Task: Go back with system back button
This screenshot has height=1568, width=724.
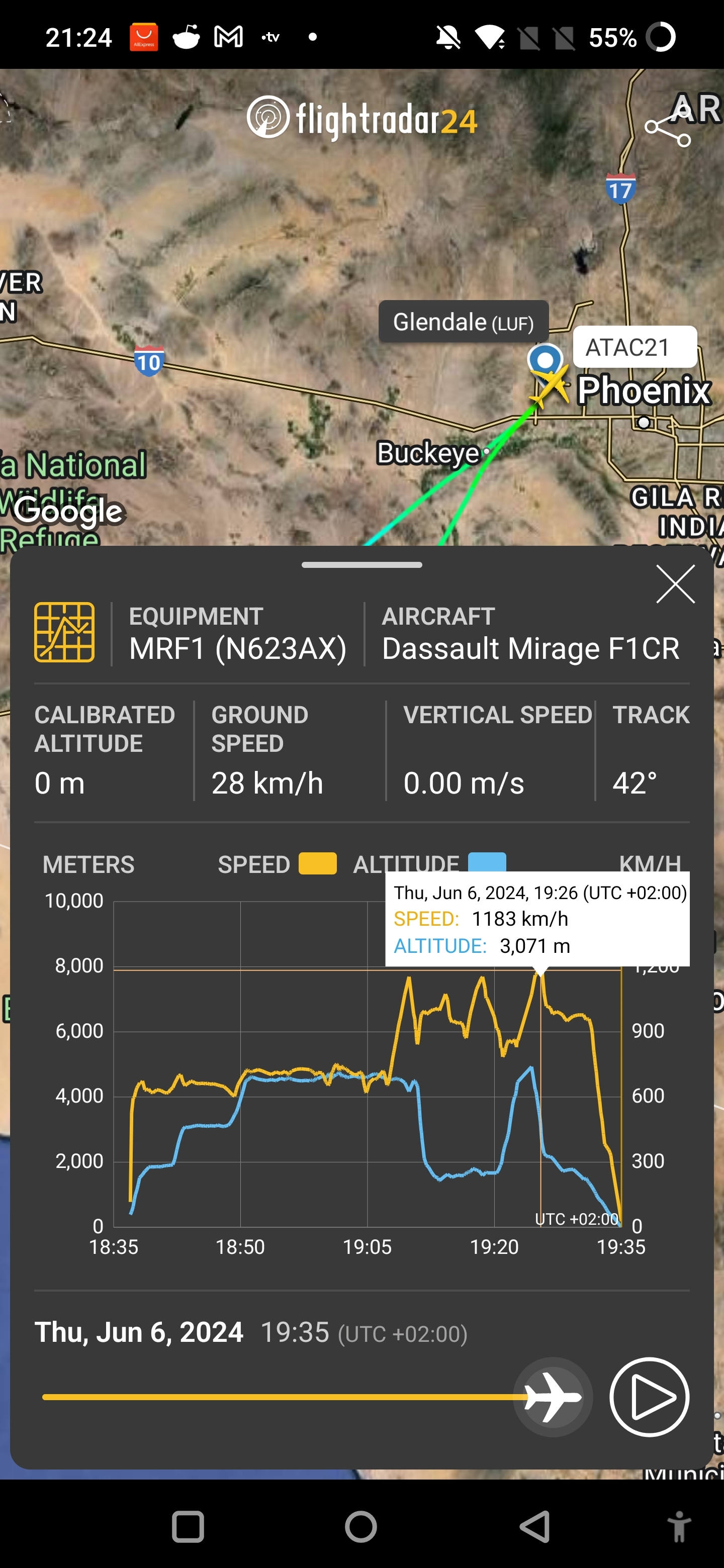Action: click(x=534, y=1527)
